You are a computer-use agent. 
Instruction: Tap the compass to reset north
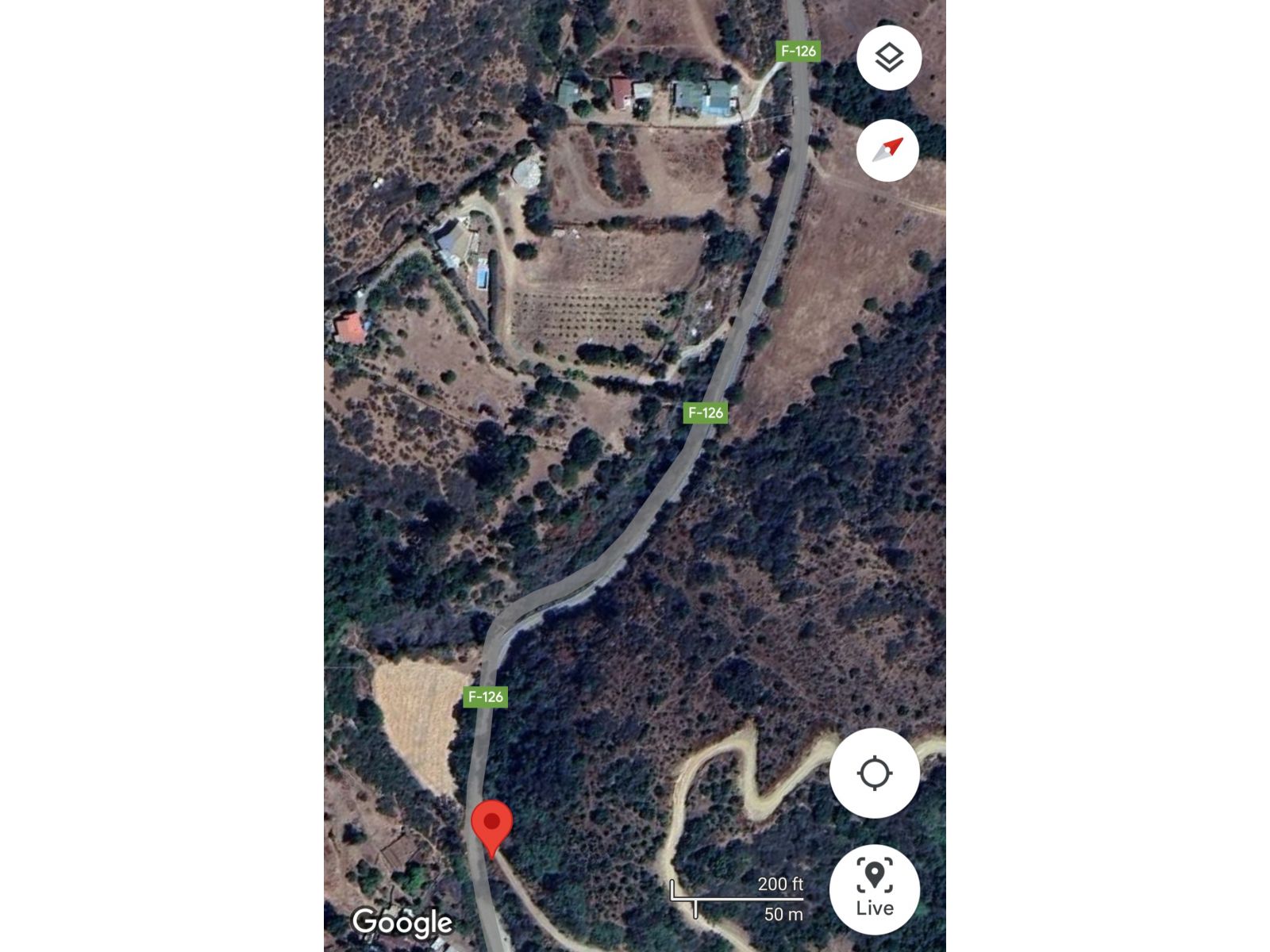pos(888,150)
